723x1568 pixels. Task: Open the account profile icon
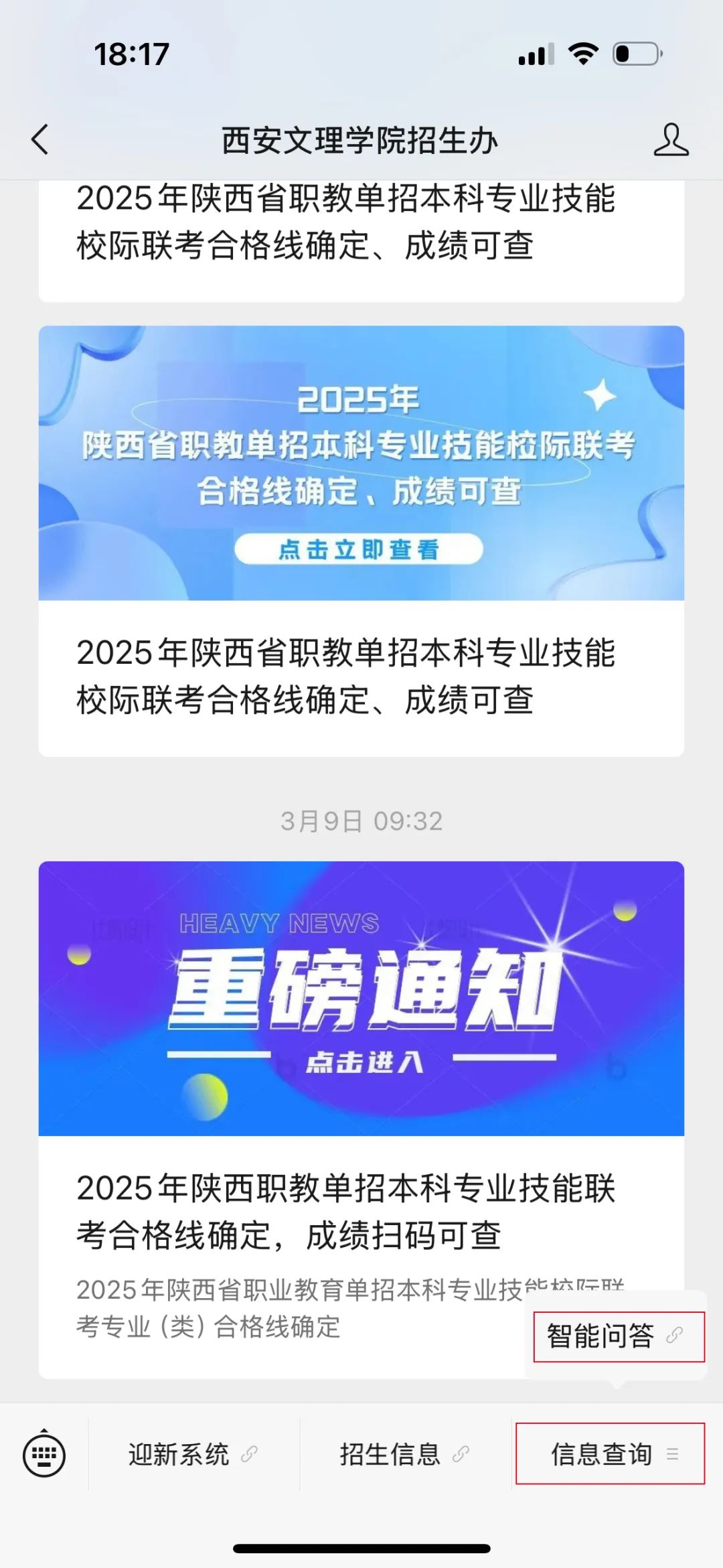671,140
